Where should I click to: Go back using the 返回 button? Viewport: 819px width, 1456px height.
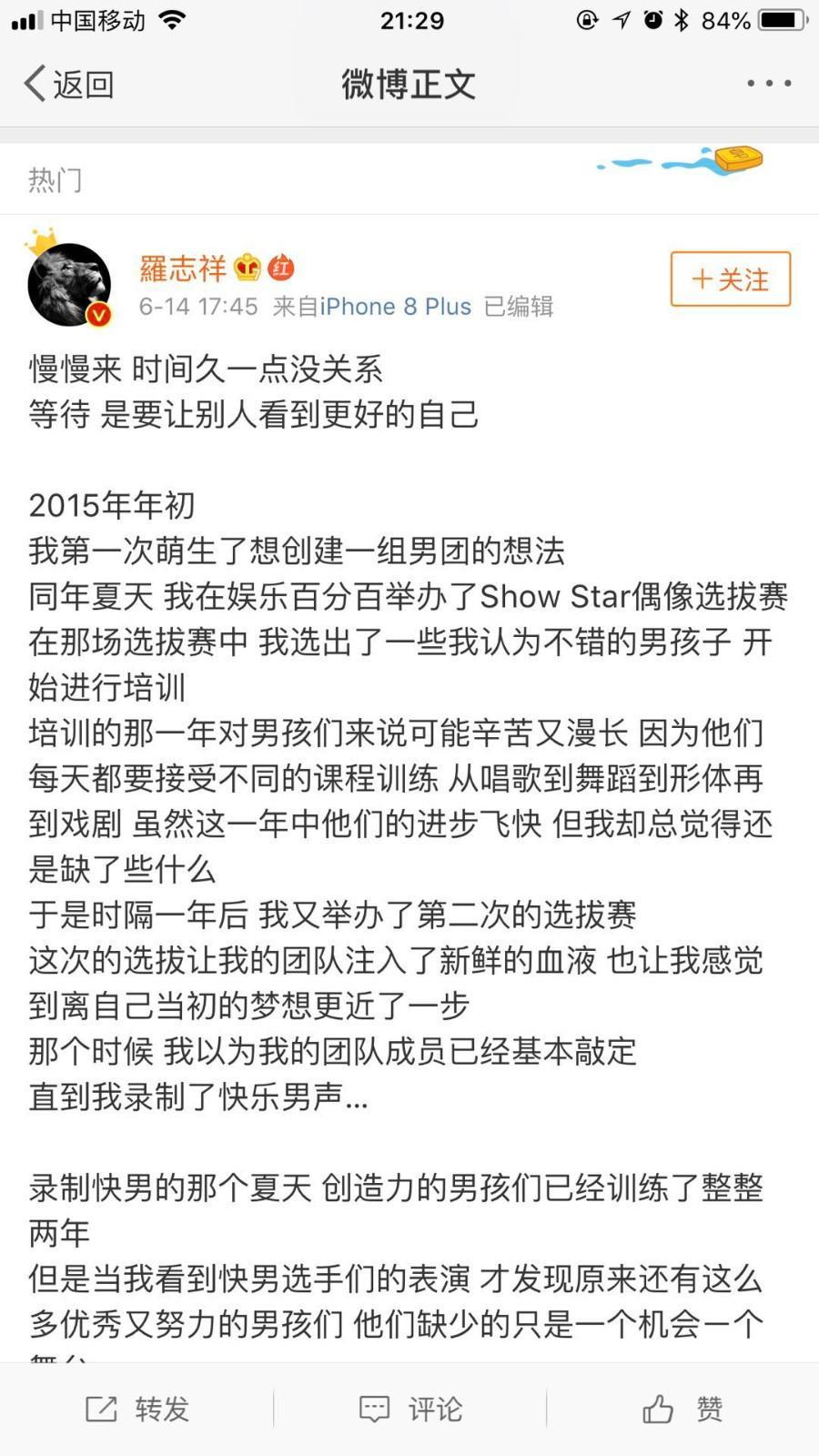point(68,84)
